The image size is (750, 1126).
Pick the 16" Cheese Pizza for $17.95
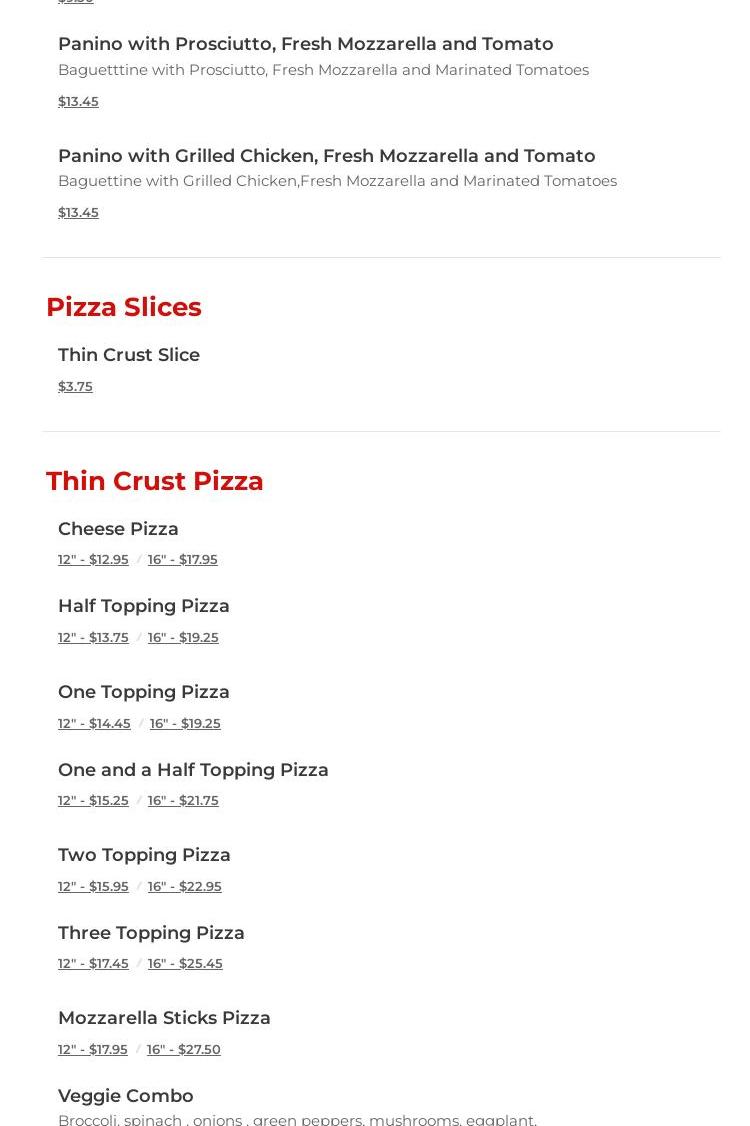182,559
